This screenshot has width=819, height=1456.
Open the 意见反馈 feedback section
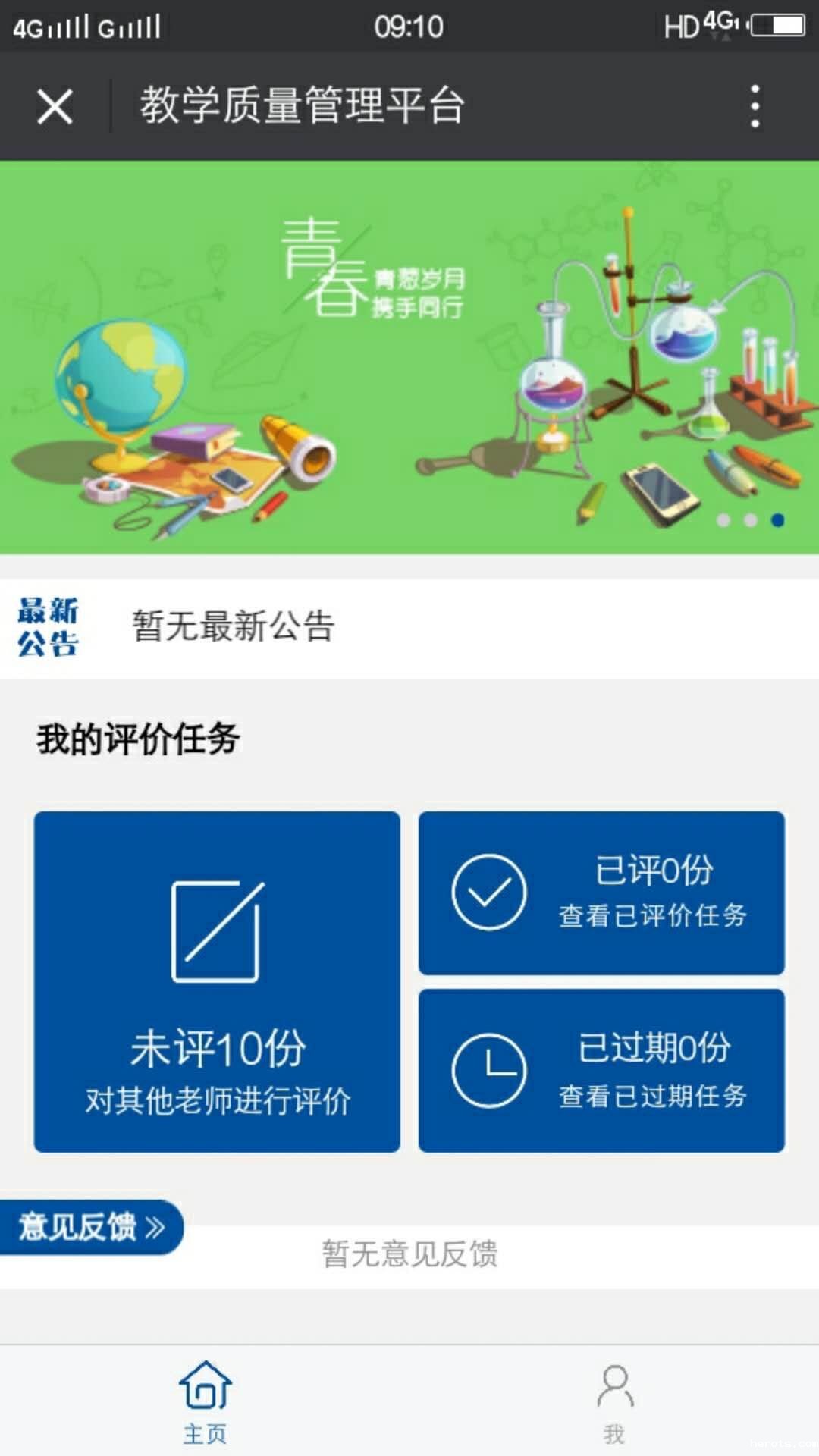click(x=89, y=1226)
